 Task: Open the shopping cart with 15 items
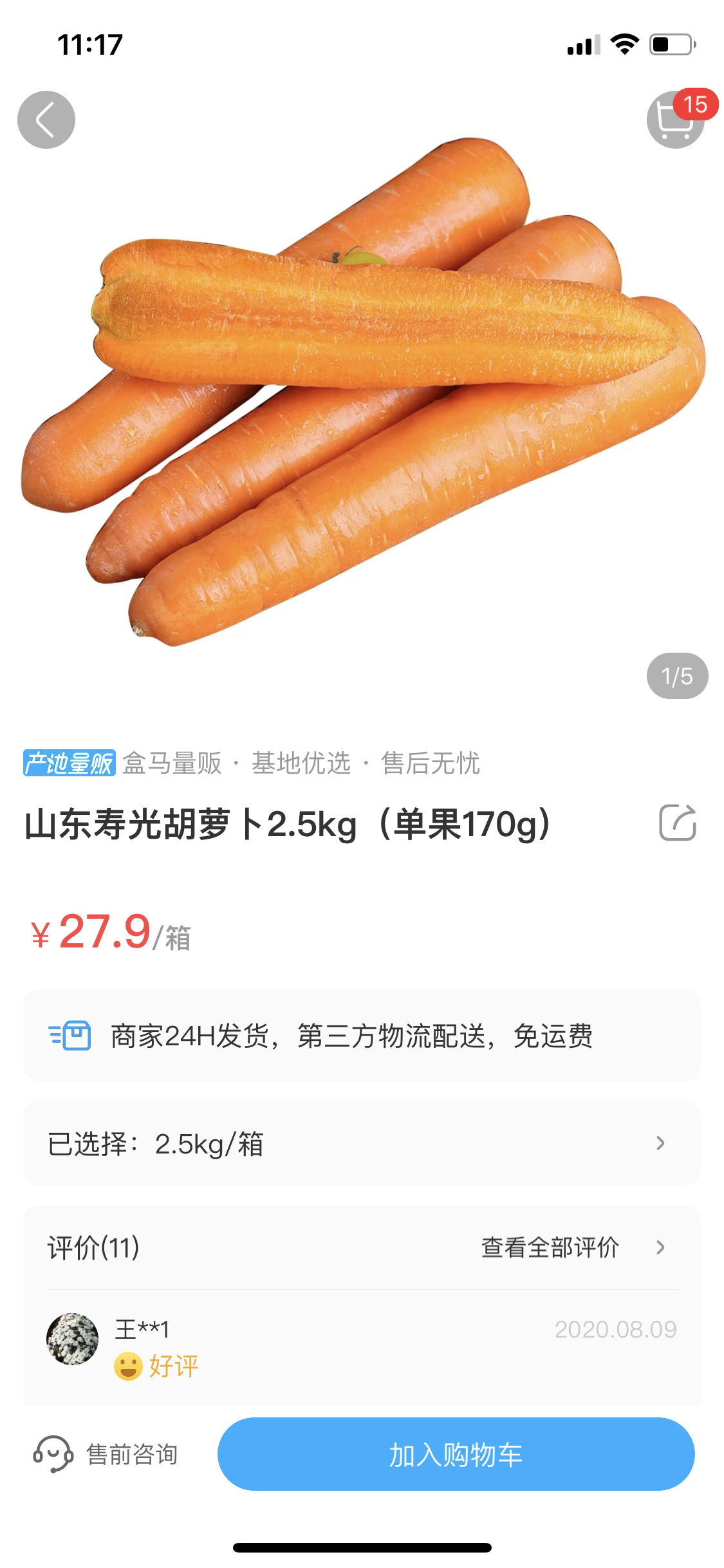(x=676, y=120)
